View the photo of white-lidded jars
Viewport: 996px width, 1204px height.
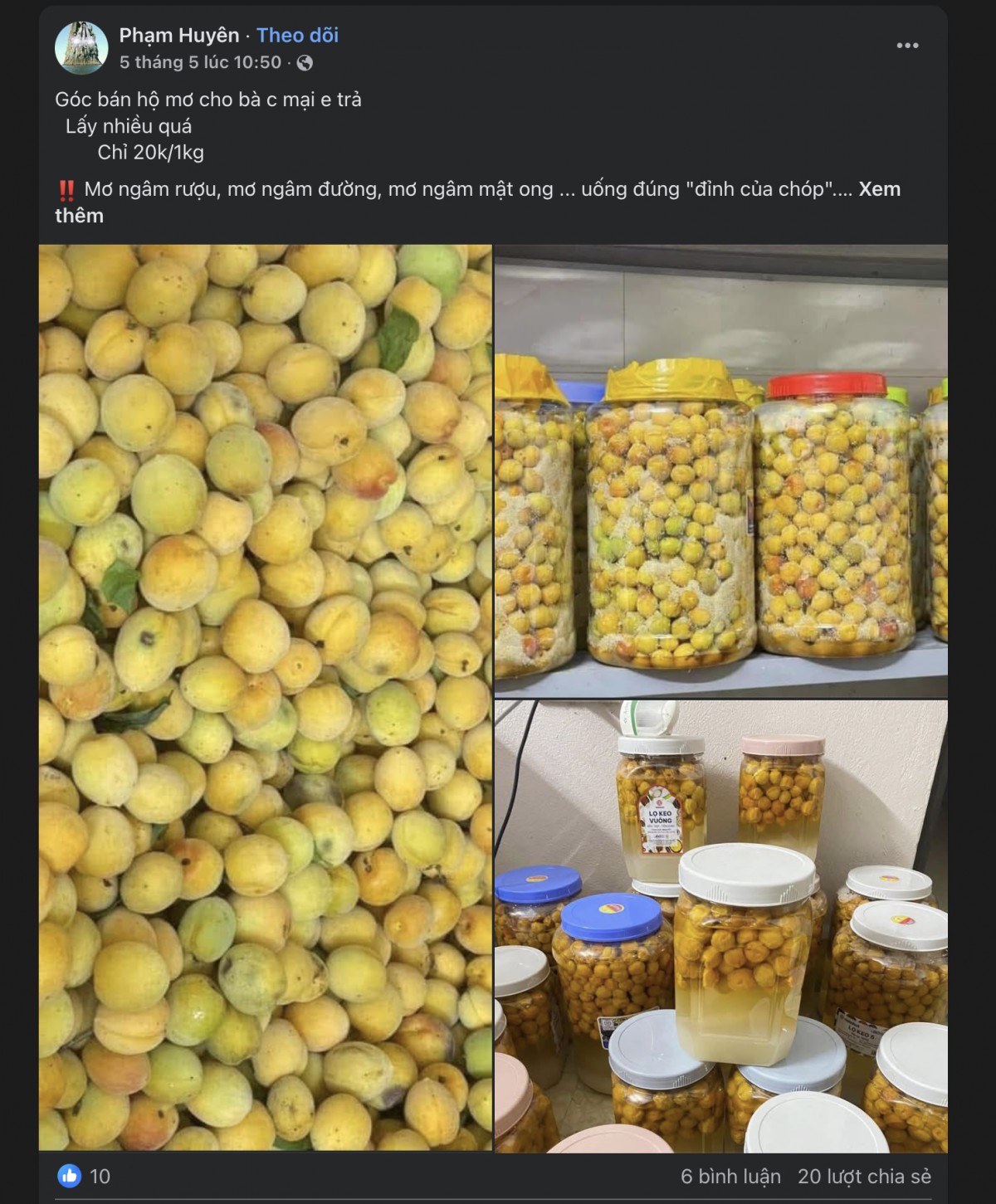pyautogui.click(x=720, y=926)
